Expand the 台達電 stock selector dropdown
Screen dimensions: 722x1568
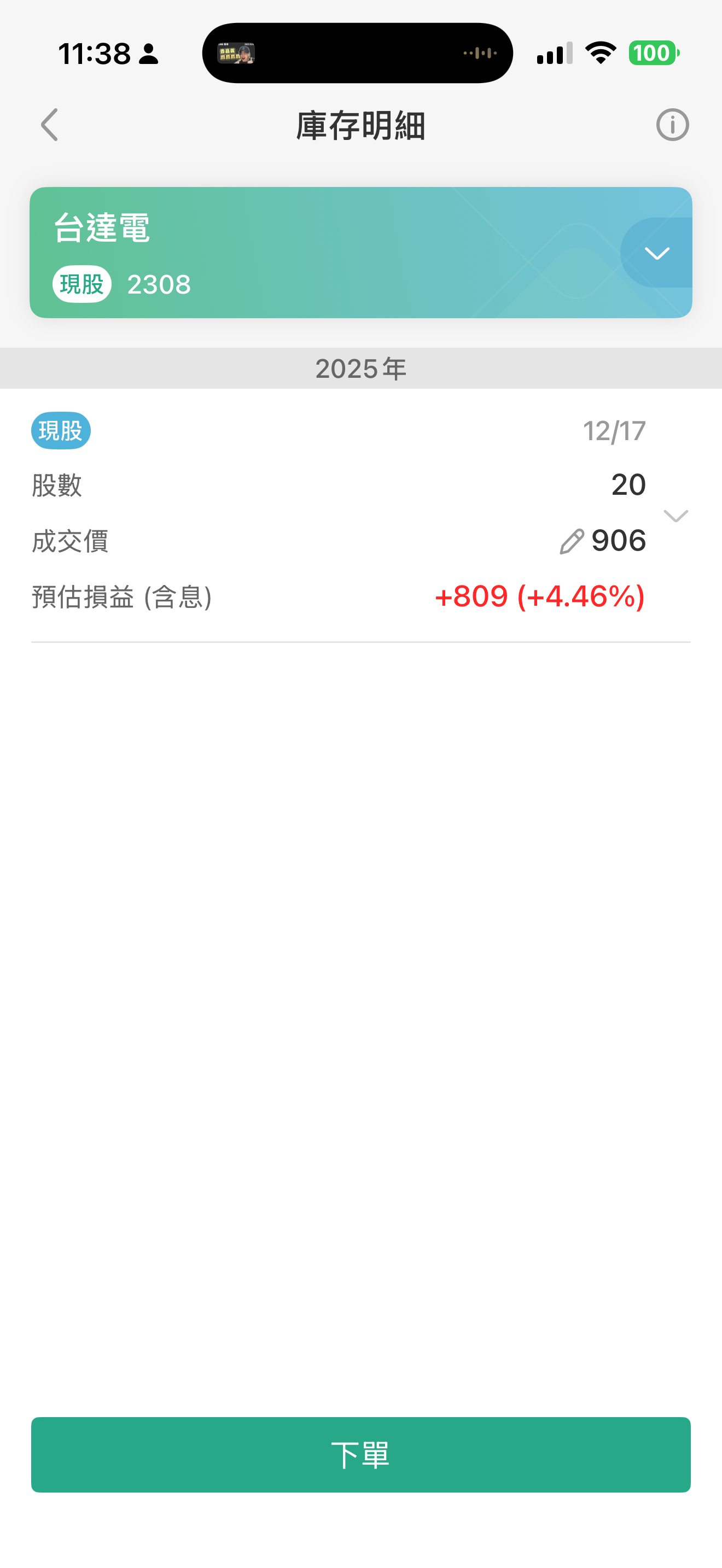click(656, 253)
